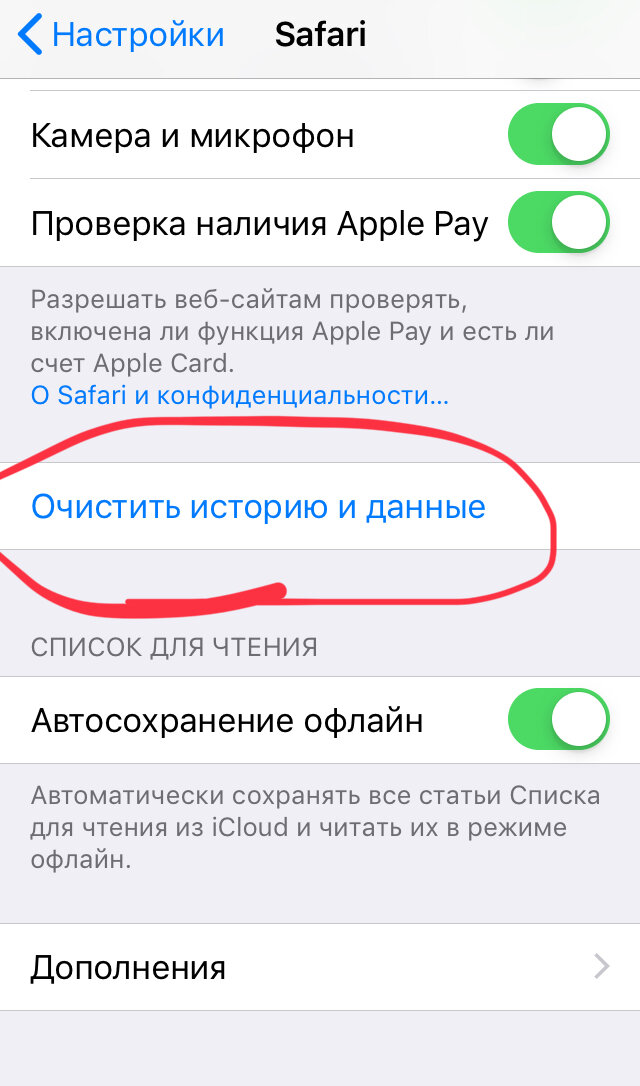Tap Очистить историю и данные
The width and height of the screenshot is (640, 1086).
click(258, 507)
